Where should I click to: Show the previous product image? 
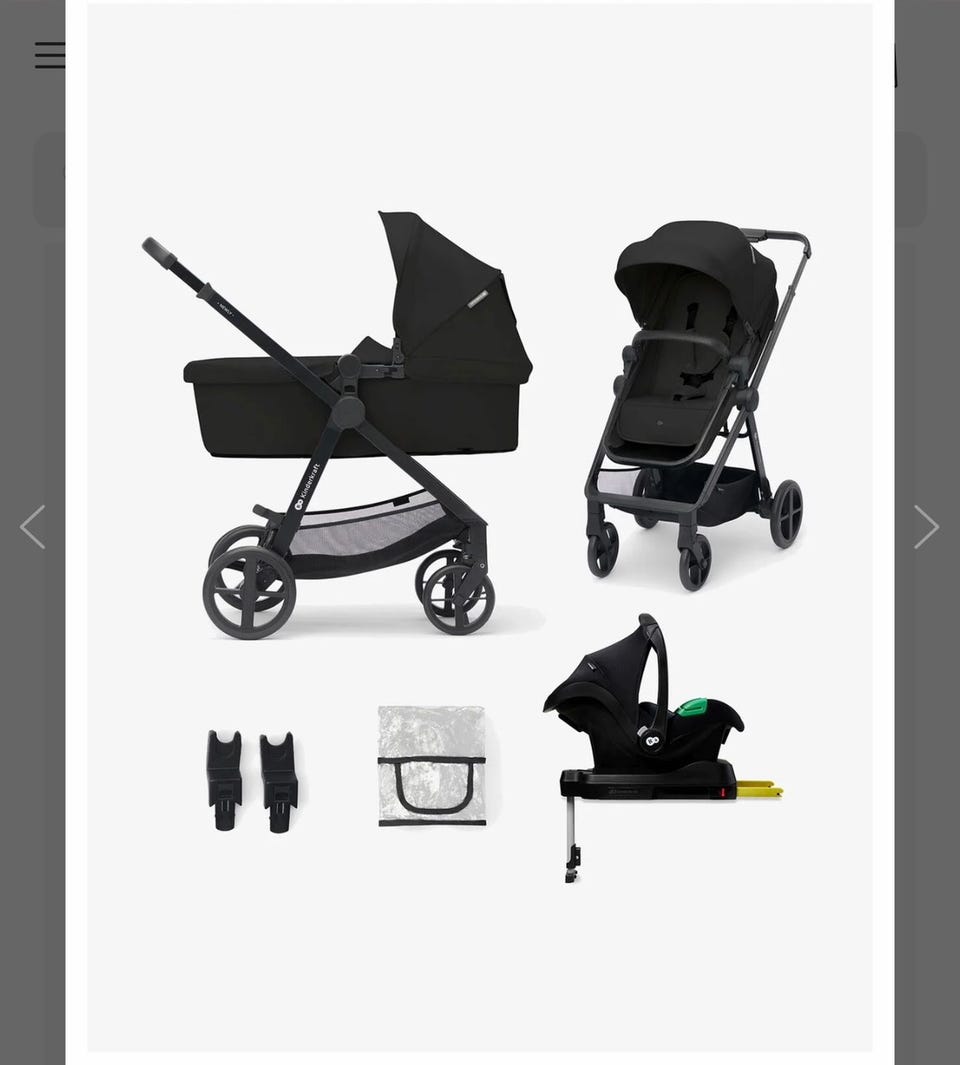tap(33, 527)
